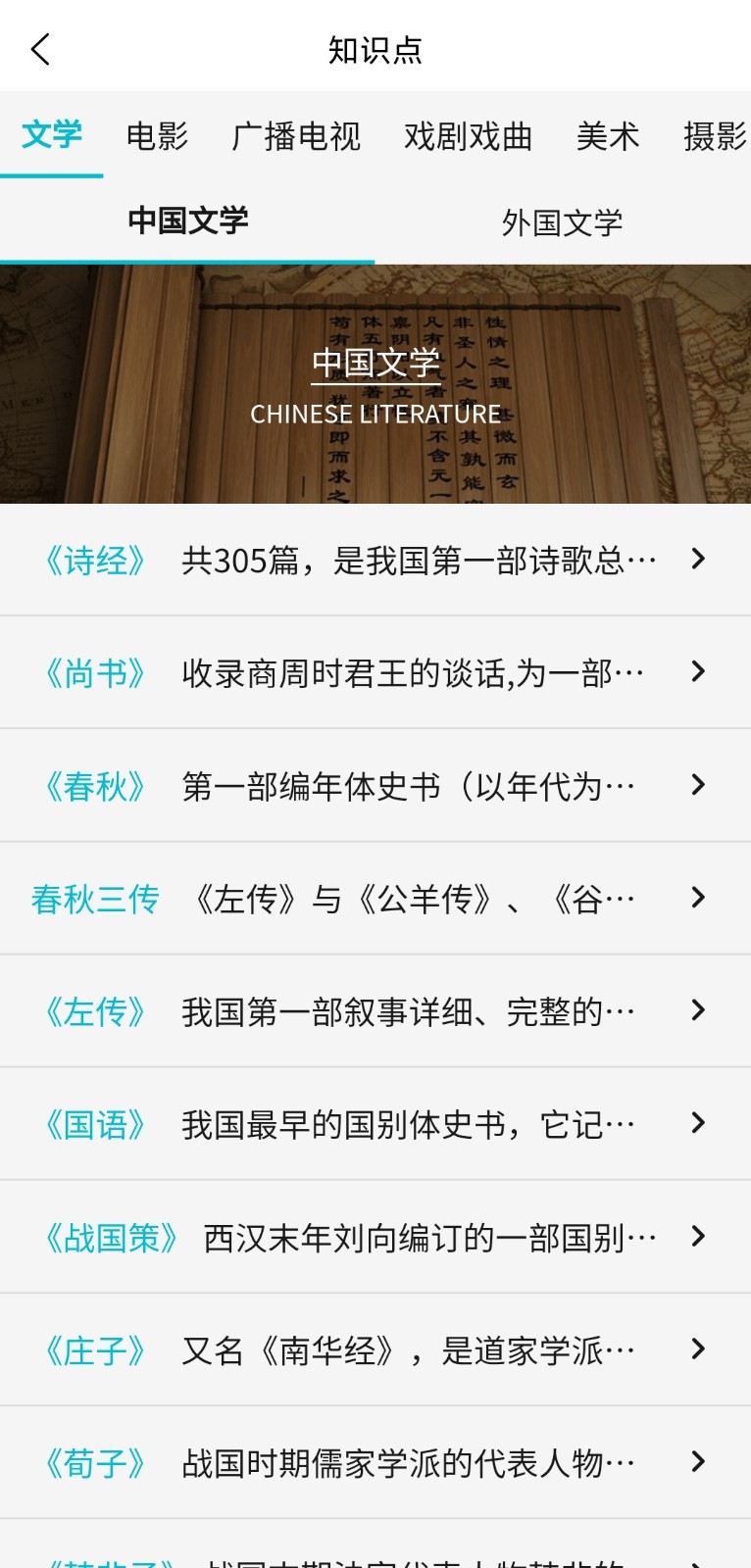
Task: View the 《庄子》 knowledge point
Action: 375,1349
